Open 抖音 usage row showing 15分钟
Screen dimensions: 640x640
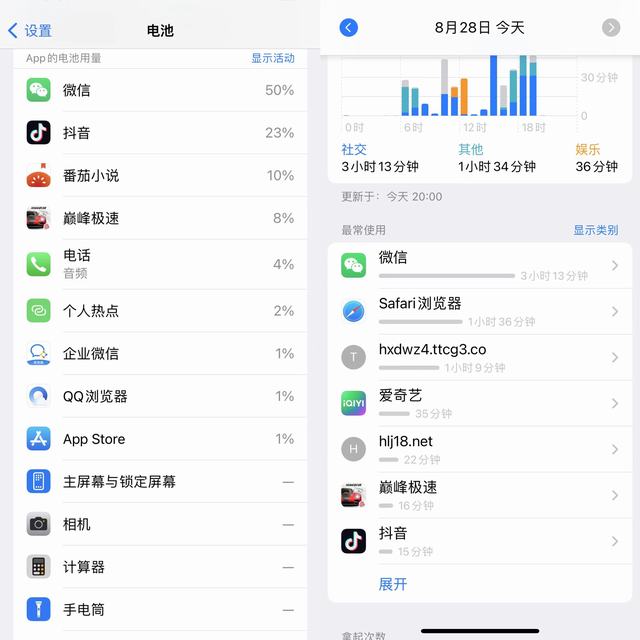tap(480, 541)
